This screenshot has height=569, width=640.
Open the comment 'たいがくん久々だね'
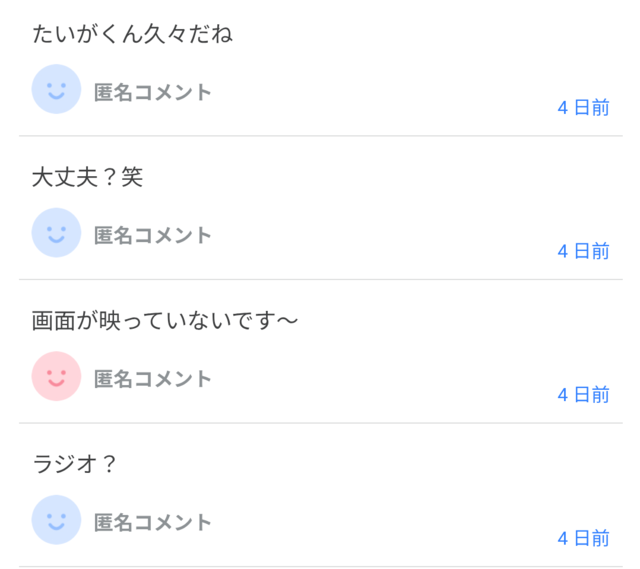pyautogui.click(x=133, y=34)
